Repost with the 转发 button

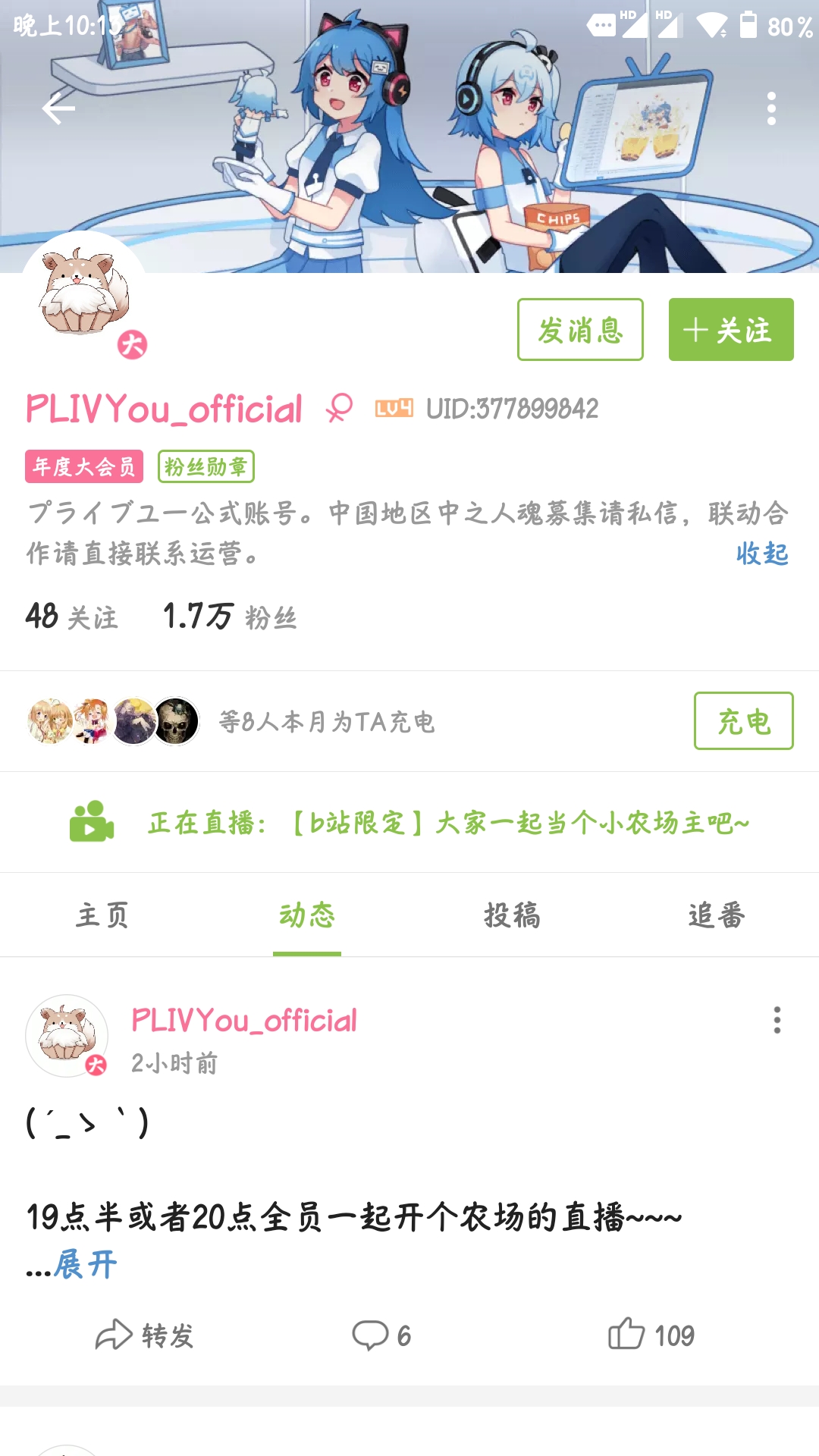[x=145, y=1335]
